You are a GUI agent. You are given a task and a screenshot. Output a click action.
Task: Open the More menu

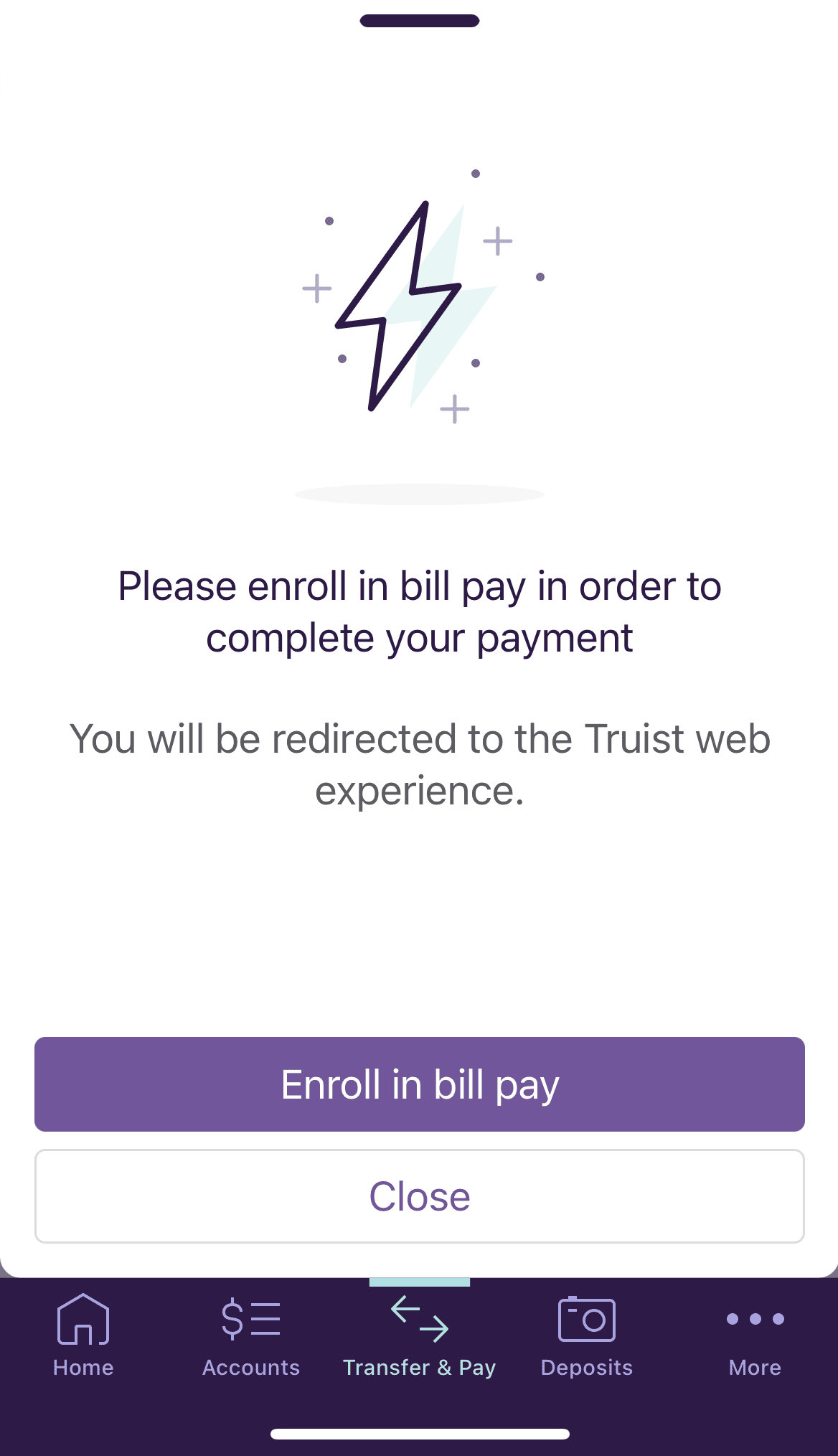point(755,1342)
